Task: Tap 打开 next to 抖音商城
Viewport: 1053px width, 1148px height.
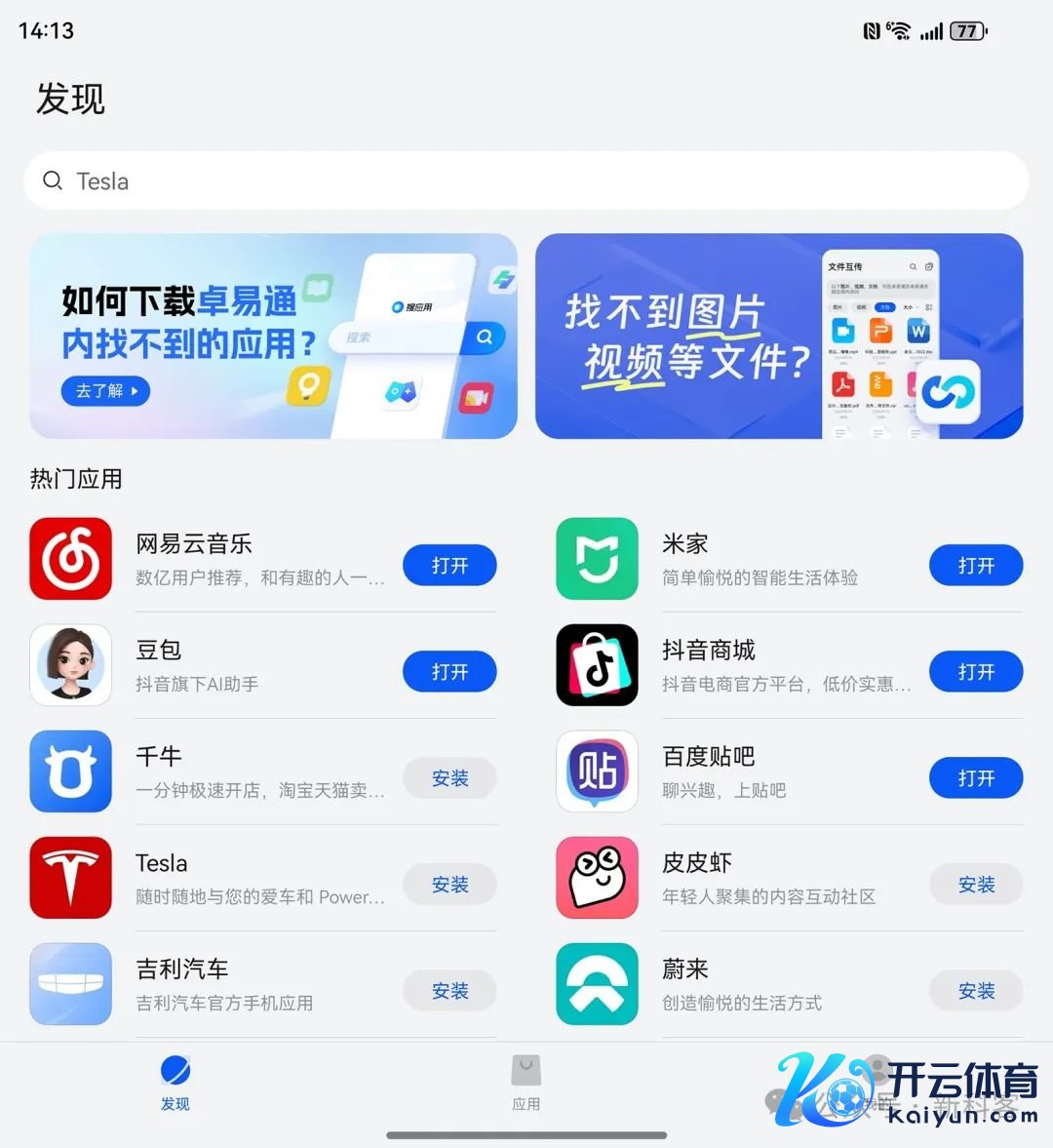Action: click(975, 672)
